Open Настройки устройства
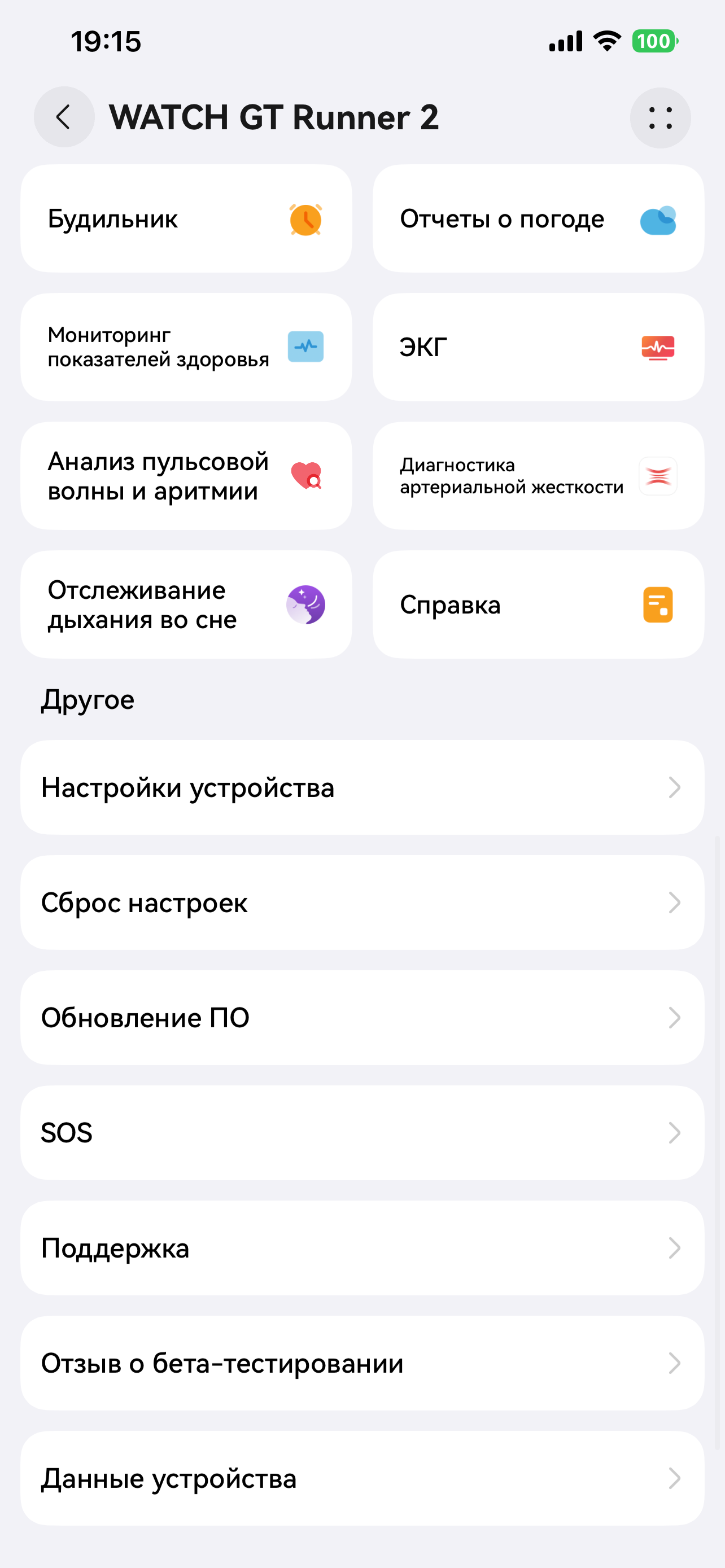Screen dimensions: 725x1568 [362, 787]
